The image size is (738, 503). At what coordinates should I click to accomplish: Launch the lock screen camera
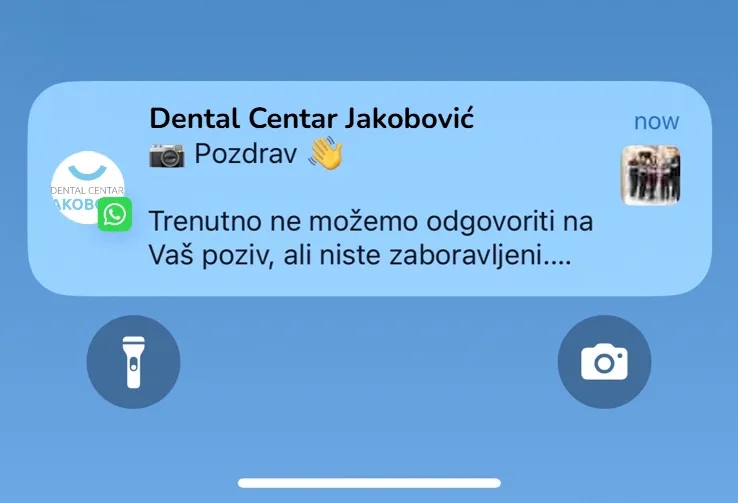point(604,361)
